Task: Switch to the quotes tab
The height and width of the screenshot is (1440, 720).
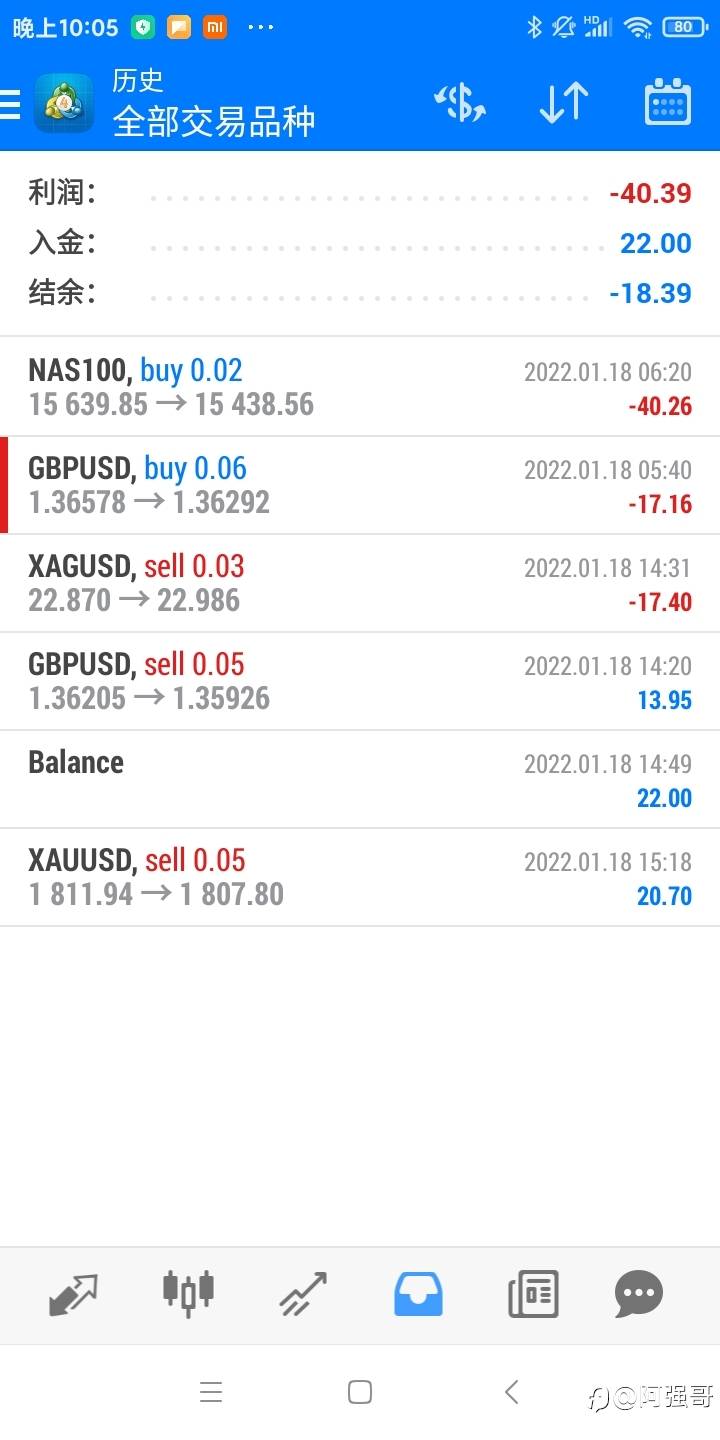Action: click(73, 1294)
